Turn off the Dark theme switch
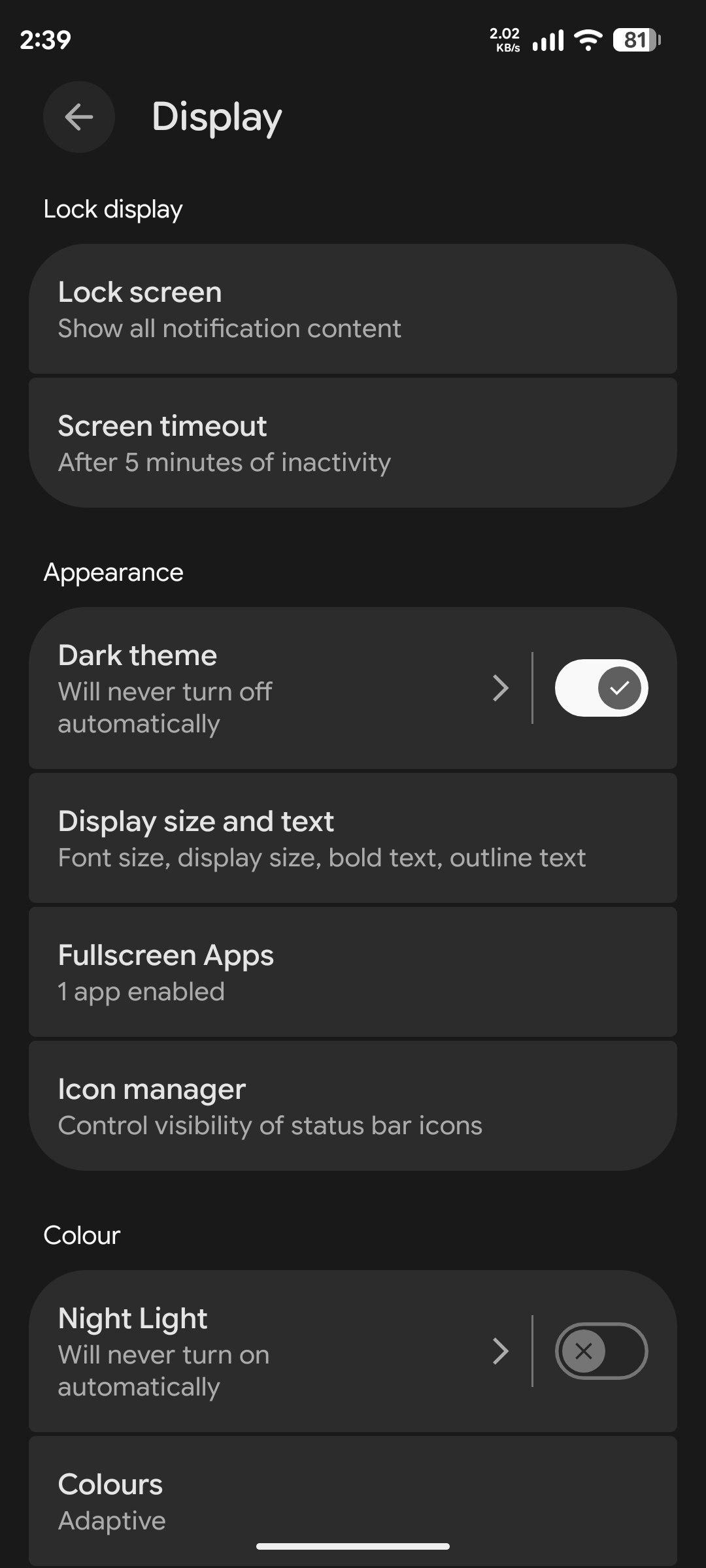This screenshot has height=1568, width=706. click(x=601, y=688)
